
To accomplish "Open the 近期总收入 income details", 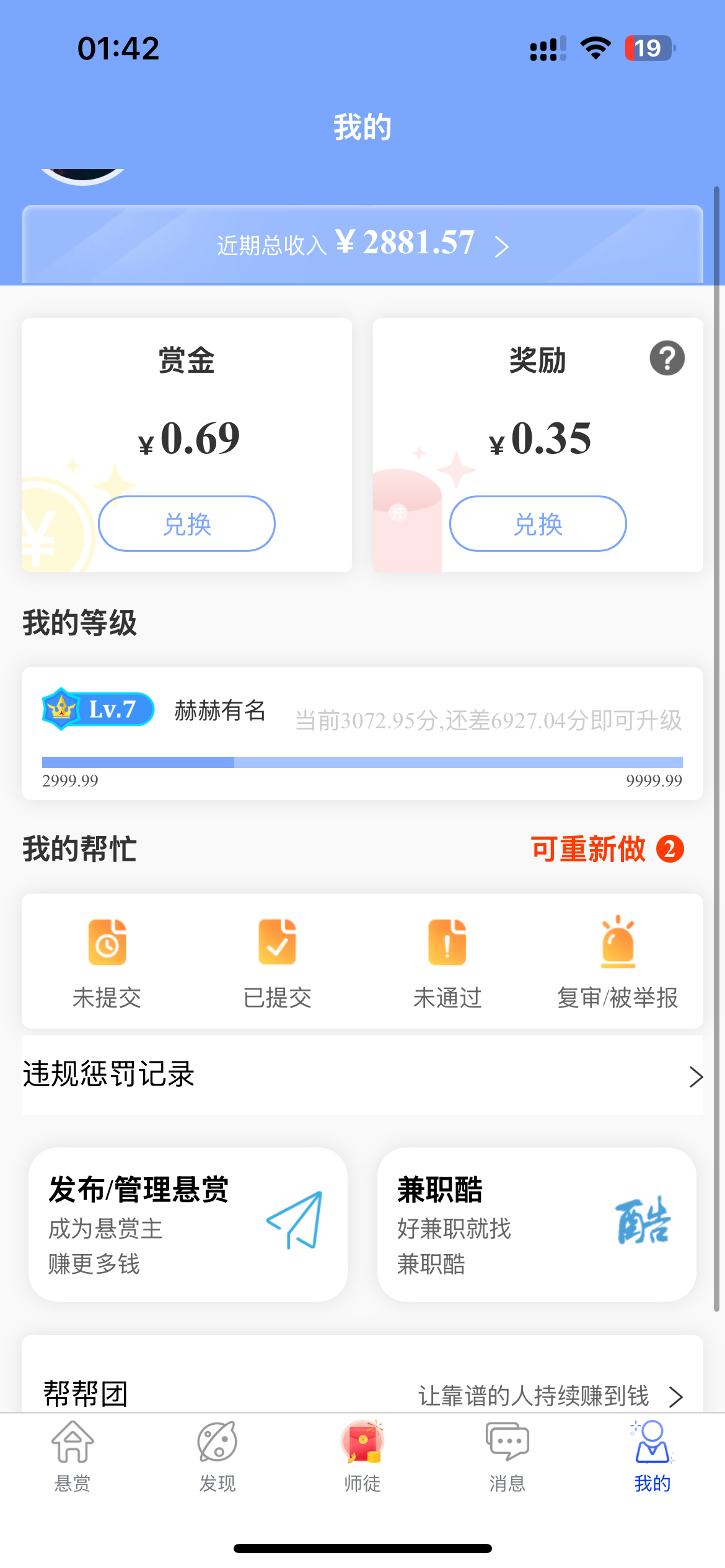I will click(x=362, y=245).
